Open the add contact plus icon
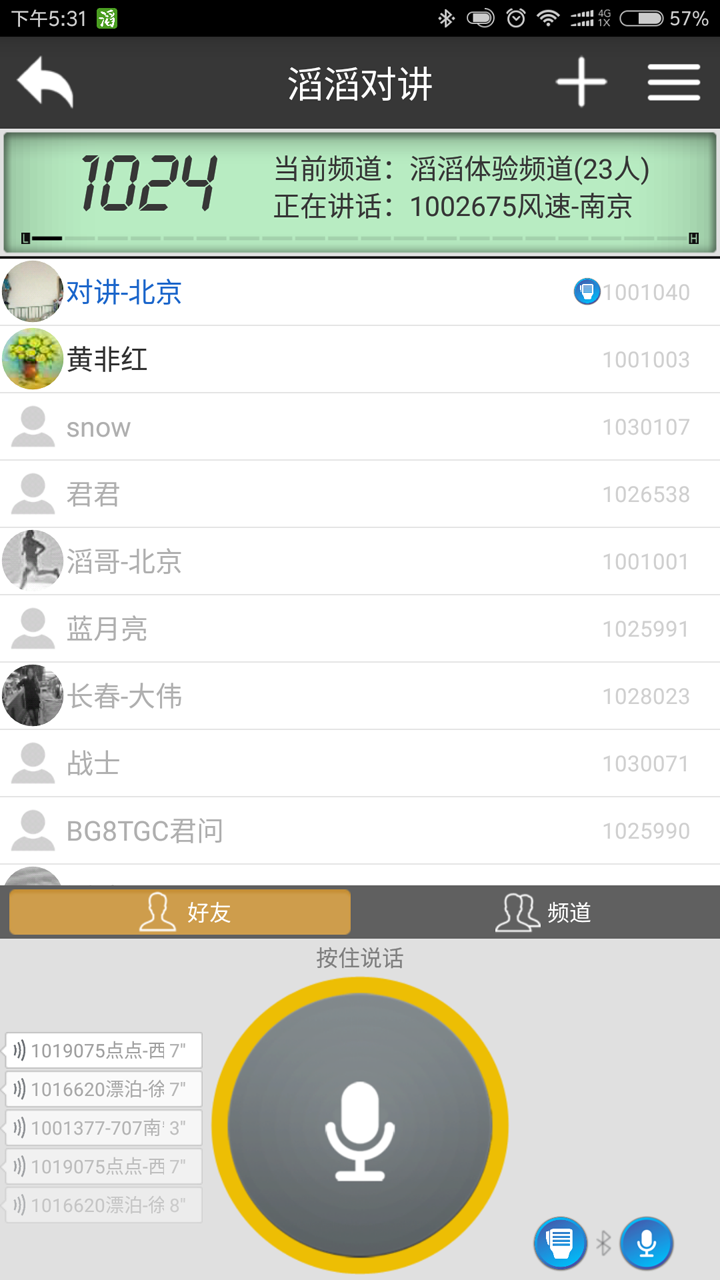Viewport: 720px width, 1280px height. (581, 82)
